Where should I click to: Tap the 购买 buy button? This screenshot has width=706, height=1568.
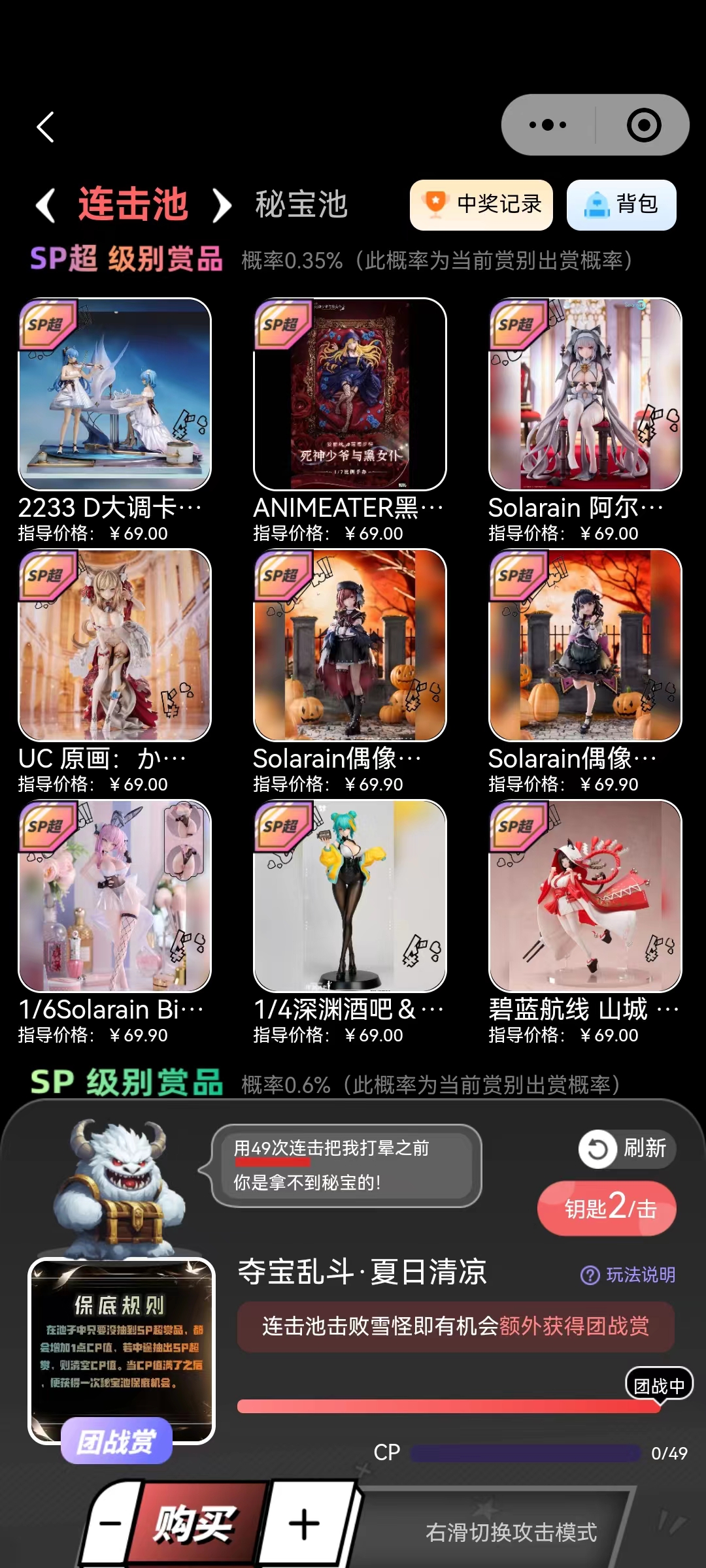click(x=193, y=1524)
